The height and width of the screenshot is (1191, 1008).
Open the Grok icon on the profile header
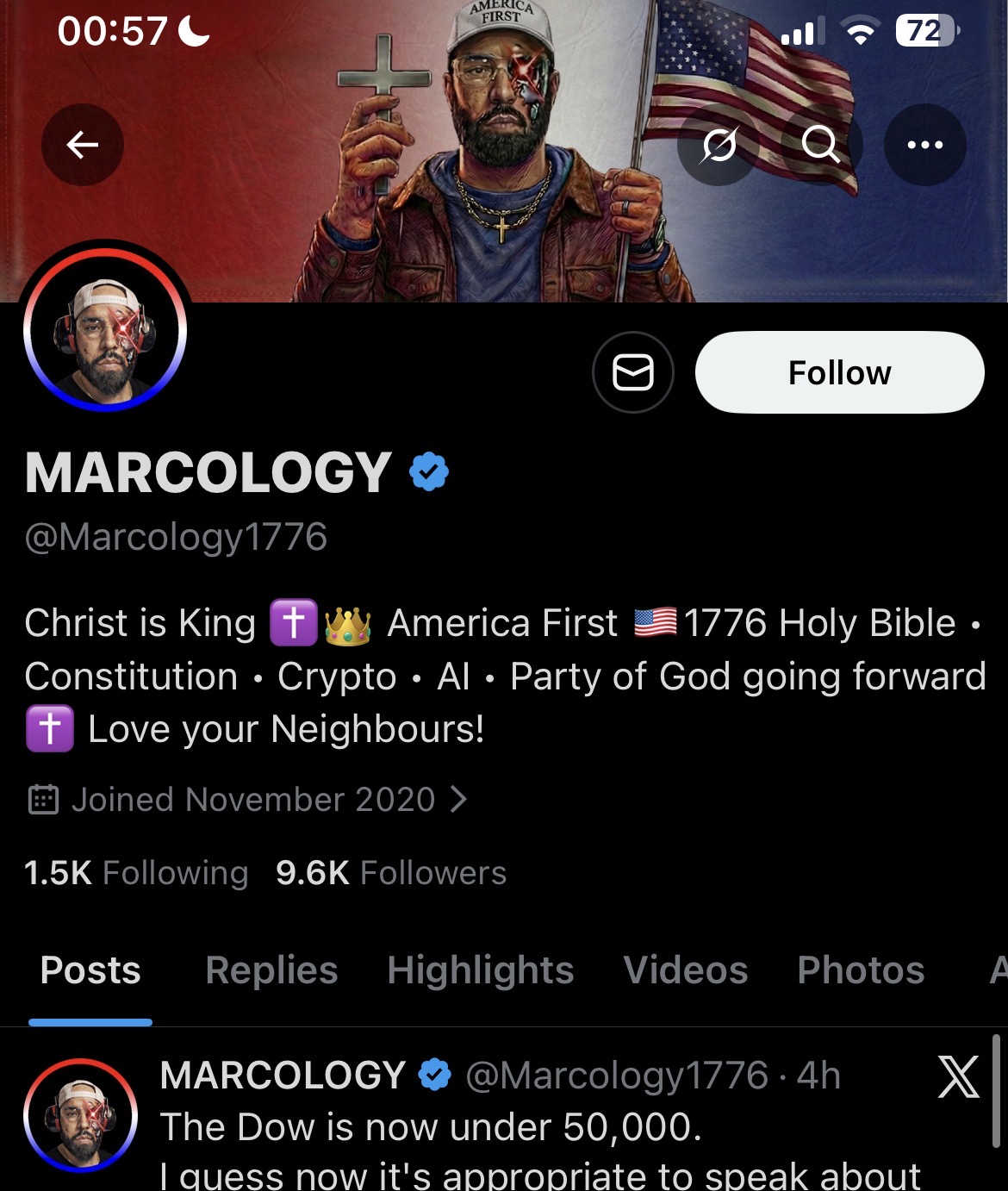click(719, 145)
